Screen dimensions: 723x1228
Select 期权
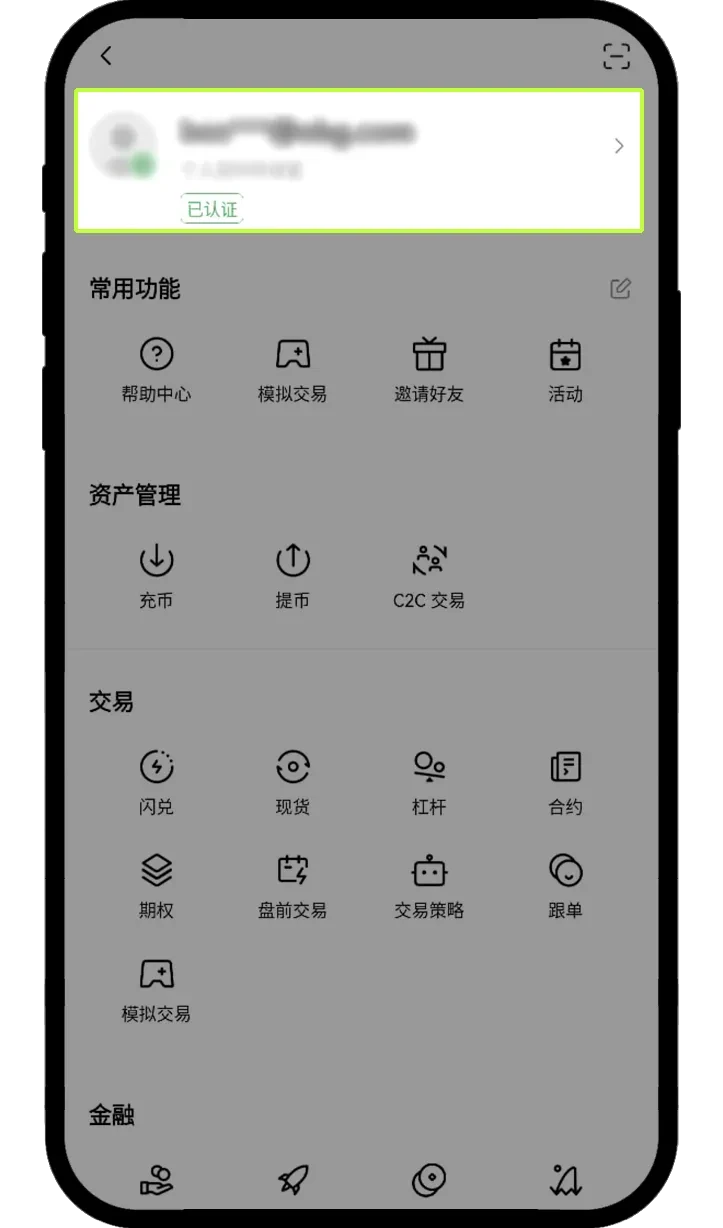coord(156,885)
